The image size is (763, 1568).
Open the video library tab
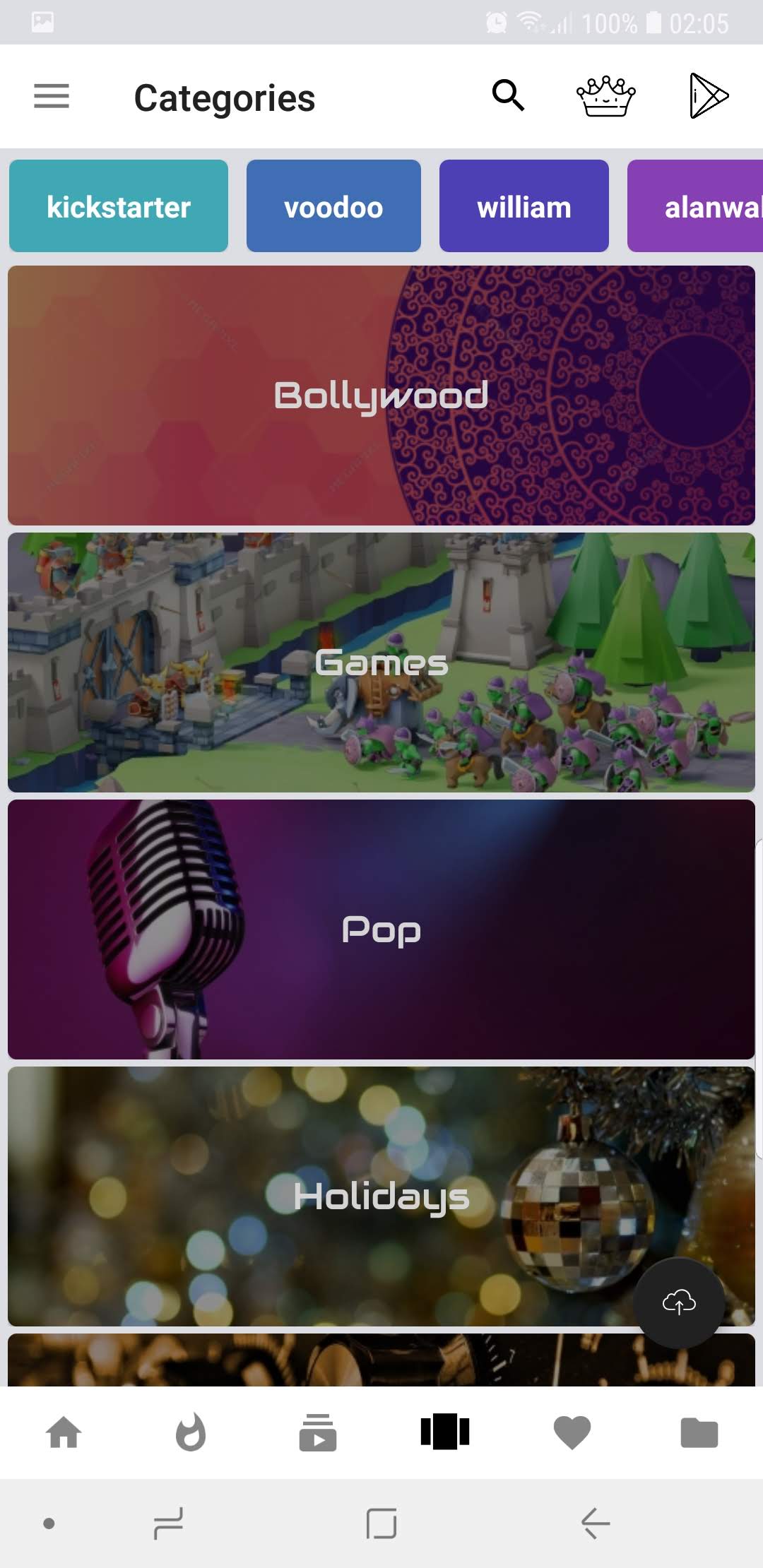[x=318, y=1432]
